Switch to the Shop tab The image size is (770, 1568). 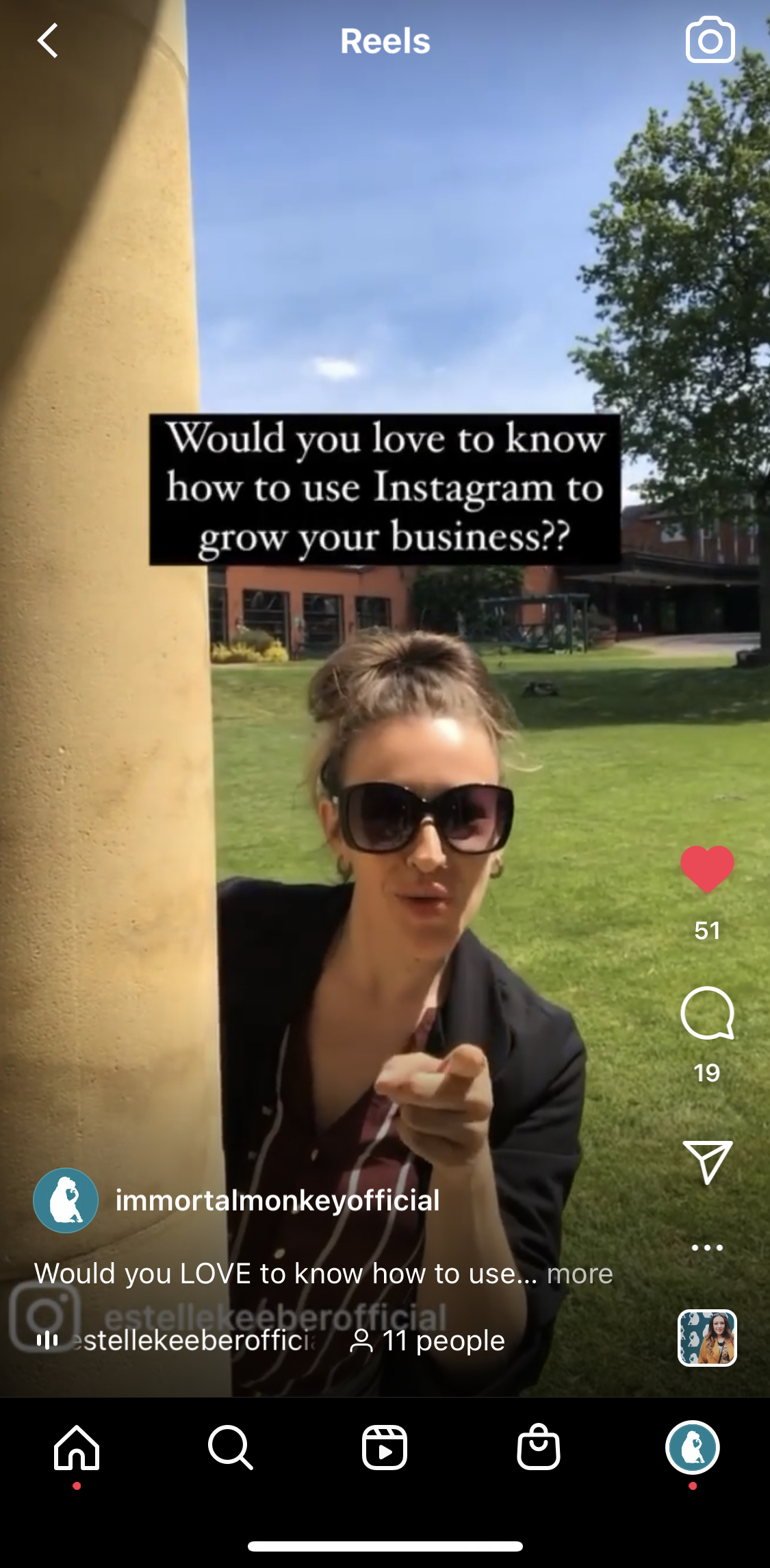point(539,1448)
